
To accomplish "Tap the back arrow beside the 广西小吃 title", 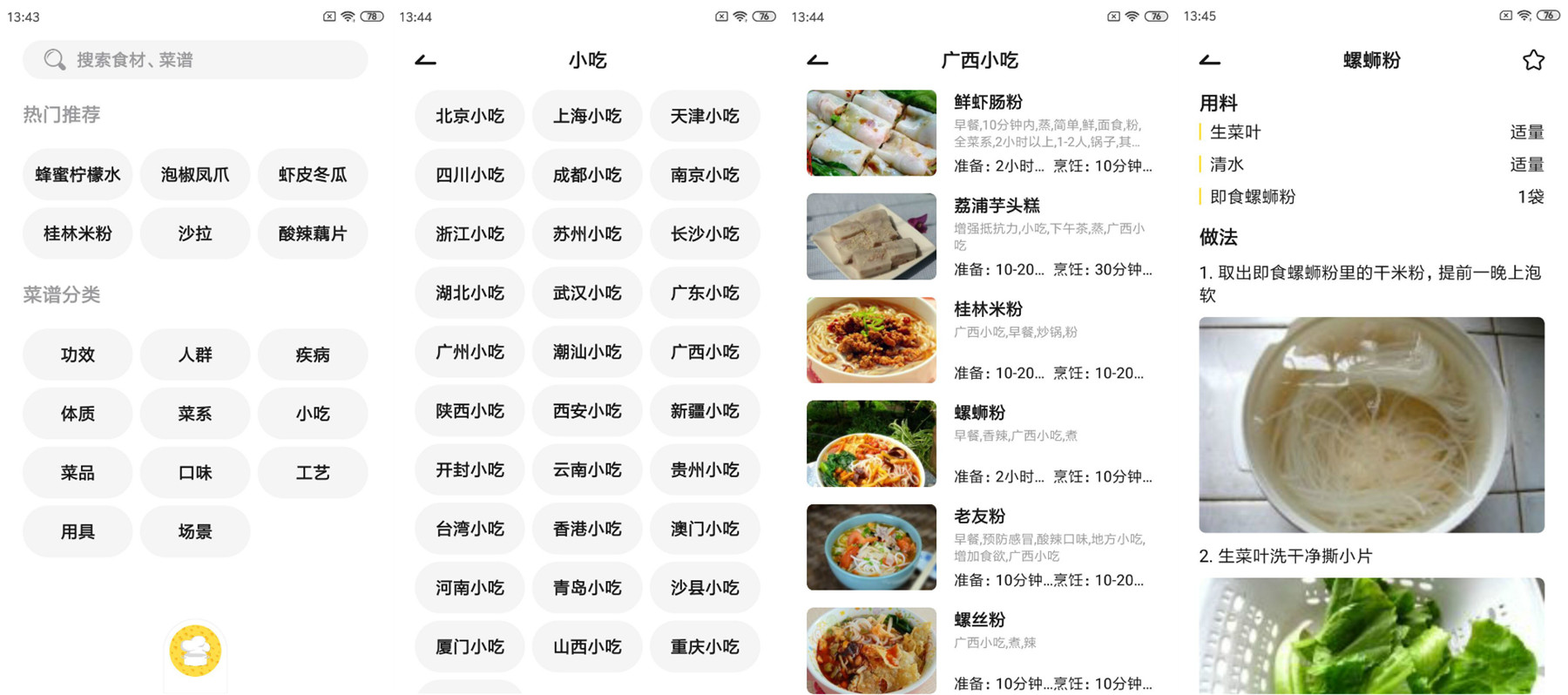I will pyautogui.click(x=817, y=60).
